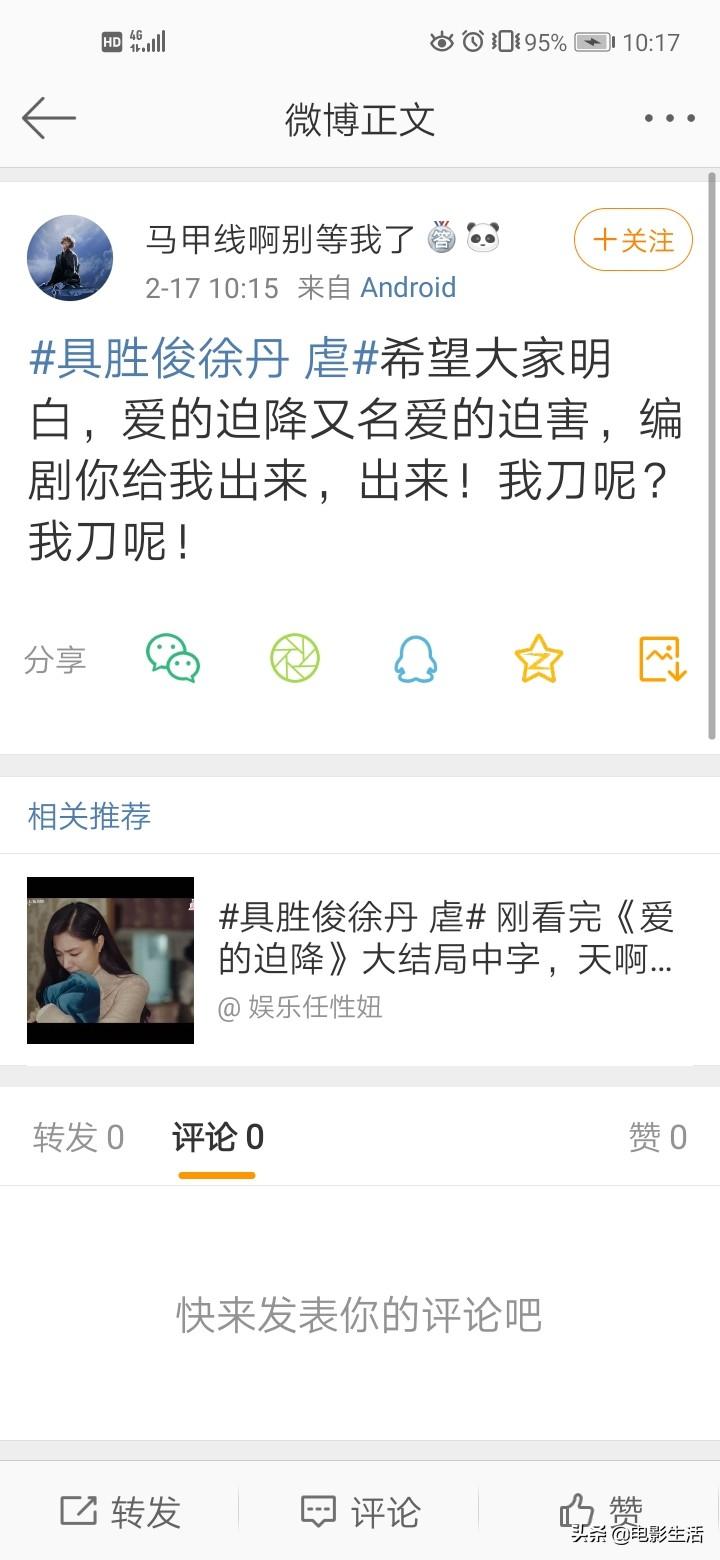Follow user with the 关注 button
720x1560 pixels.
[633, 240]
